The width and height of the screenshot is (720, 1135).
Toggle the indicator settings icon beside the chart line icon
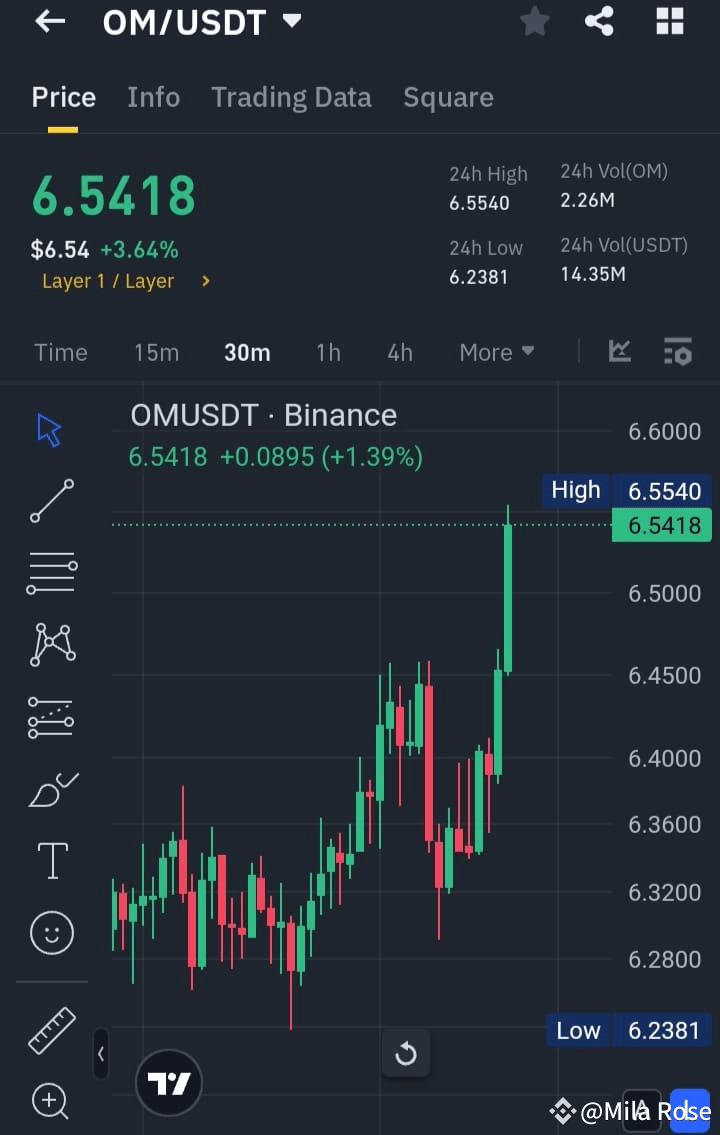click(678, 352)
